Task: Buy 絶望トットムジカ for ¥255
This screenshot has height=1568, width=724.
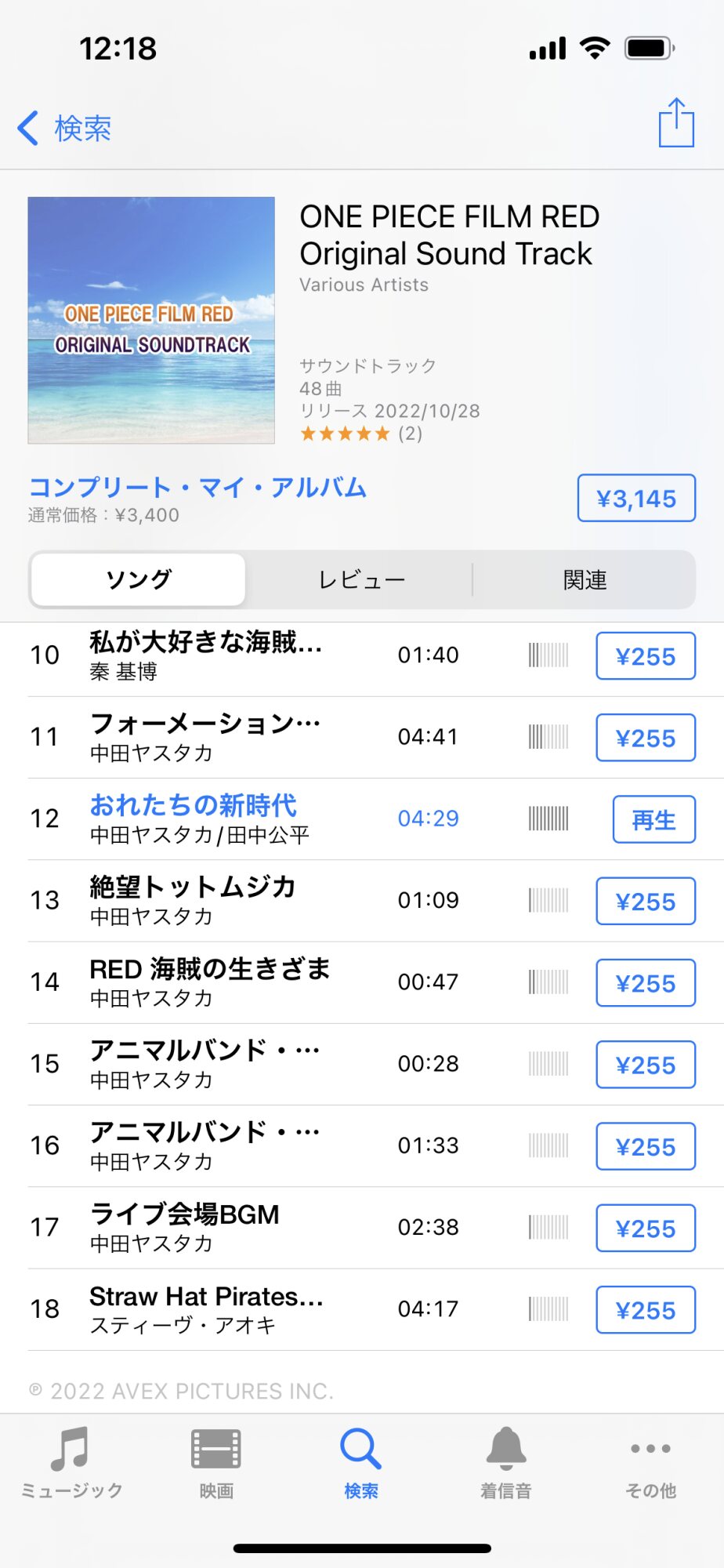Action: click(x=645, y=902)
